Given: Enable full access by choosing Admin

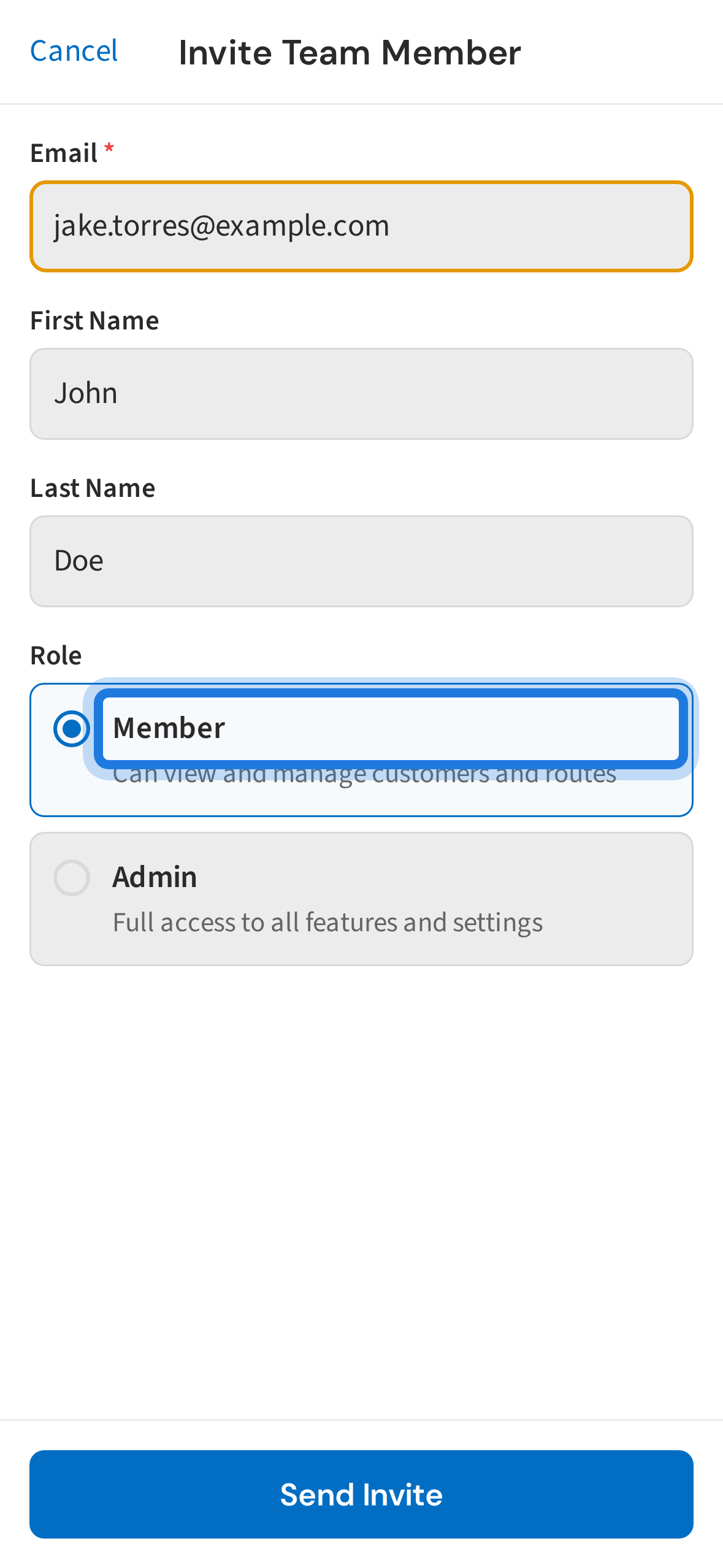Looking at the screenshot, I should pyautogui.click(x=71, y=877).
